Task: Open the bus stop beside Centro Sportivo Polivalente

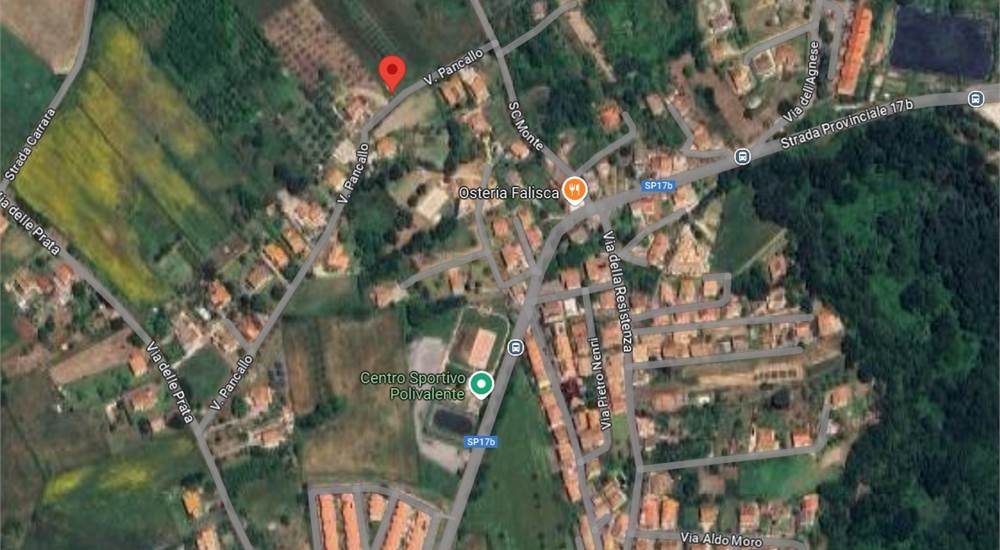Action: point(515,347)
